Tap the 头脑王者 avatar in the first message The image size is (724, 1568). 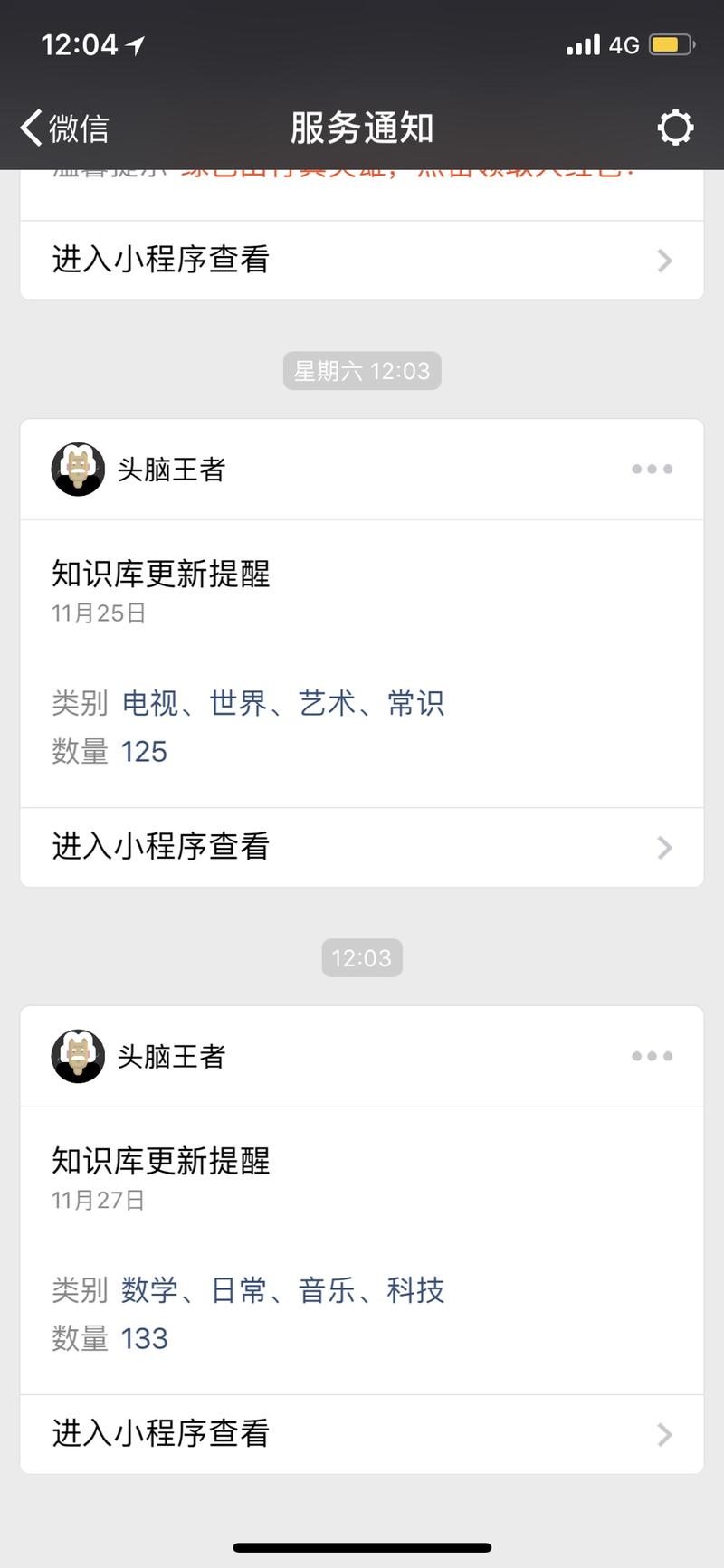pos(78,469)
